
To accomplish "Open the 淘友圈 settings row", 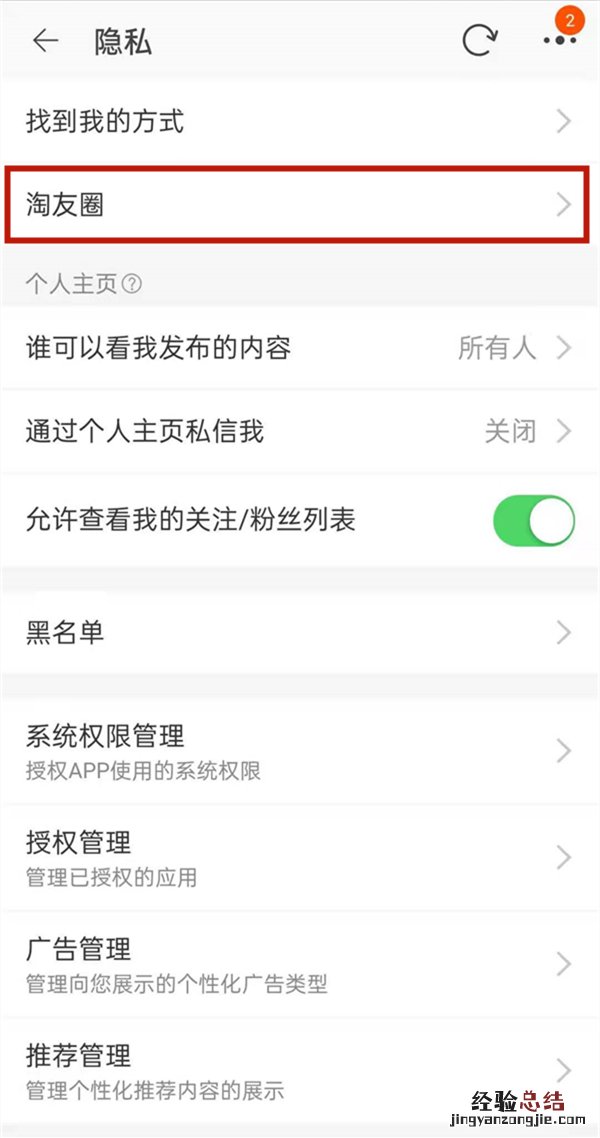I will click(x=298, y=205).
